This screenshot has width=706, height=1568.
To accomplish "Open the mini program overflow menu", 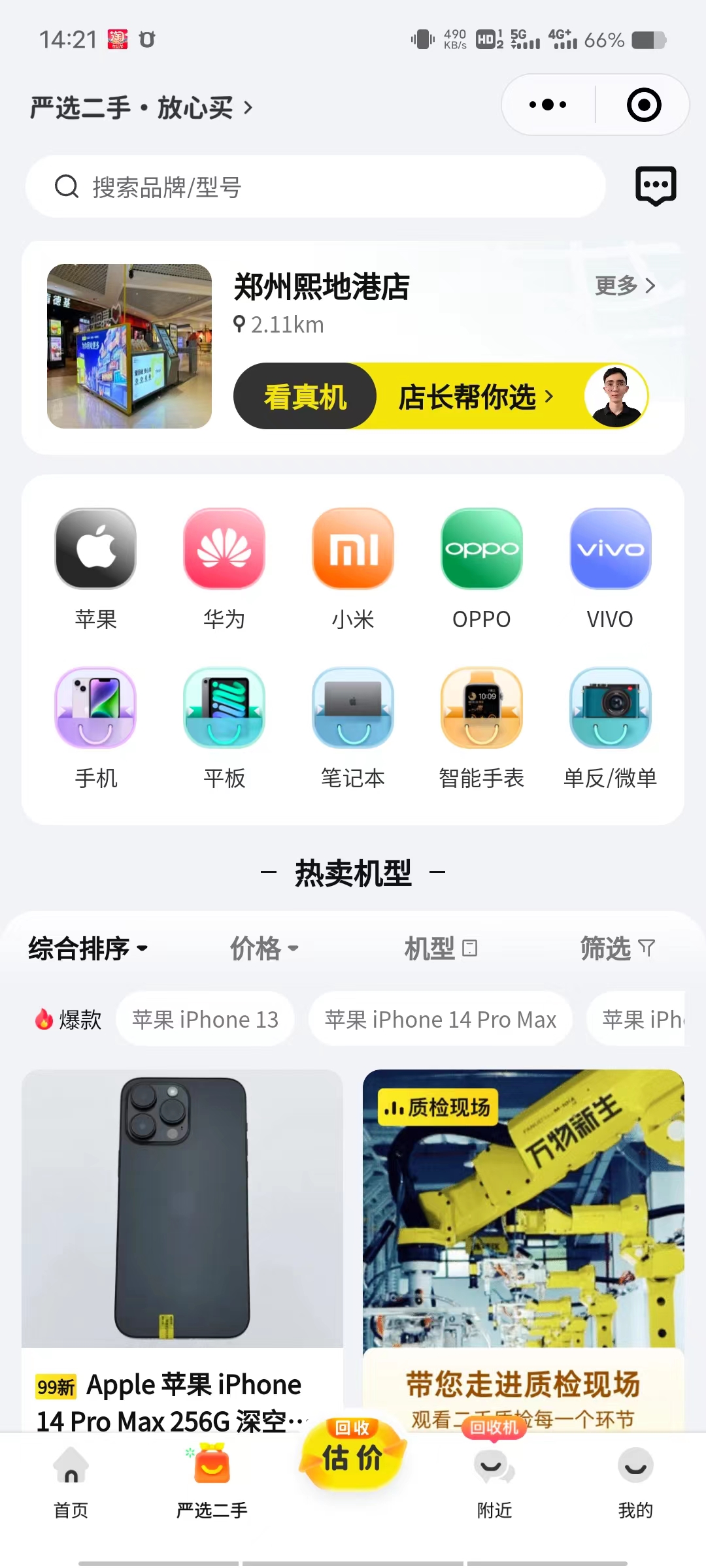I will tap(548, 105).
